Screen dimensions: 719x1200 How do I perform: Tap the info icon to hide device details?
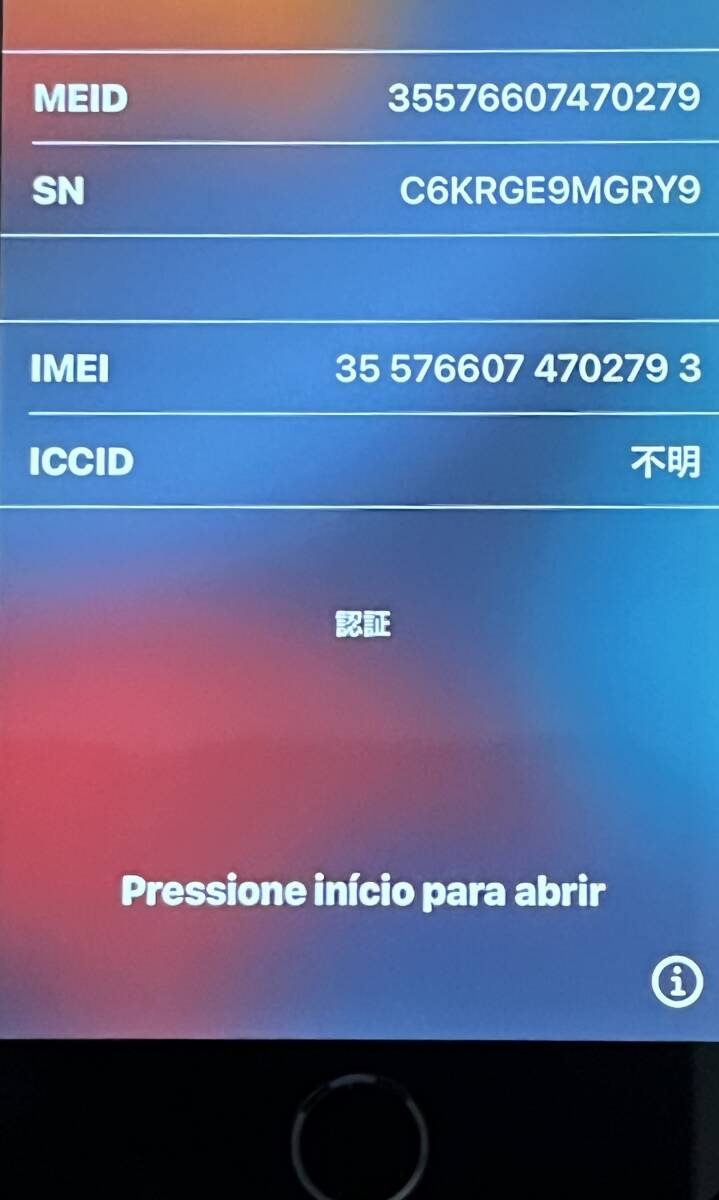tap(677, 982)
